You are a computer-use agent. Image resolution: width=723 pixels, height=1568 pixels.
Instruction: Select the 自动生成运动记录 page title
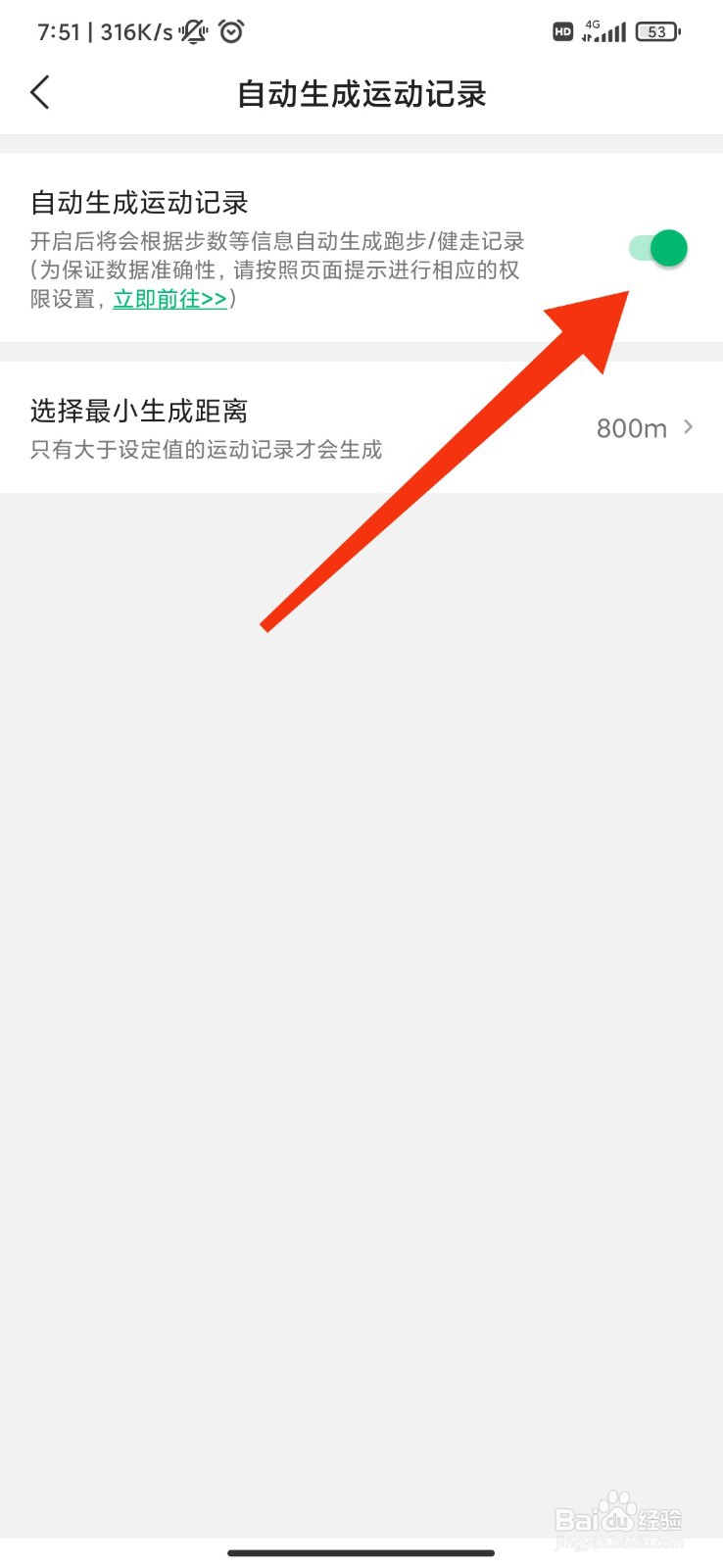point(361,94)
